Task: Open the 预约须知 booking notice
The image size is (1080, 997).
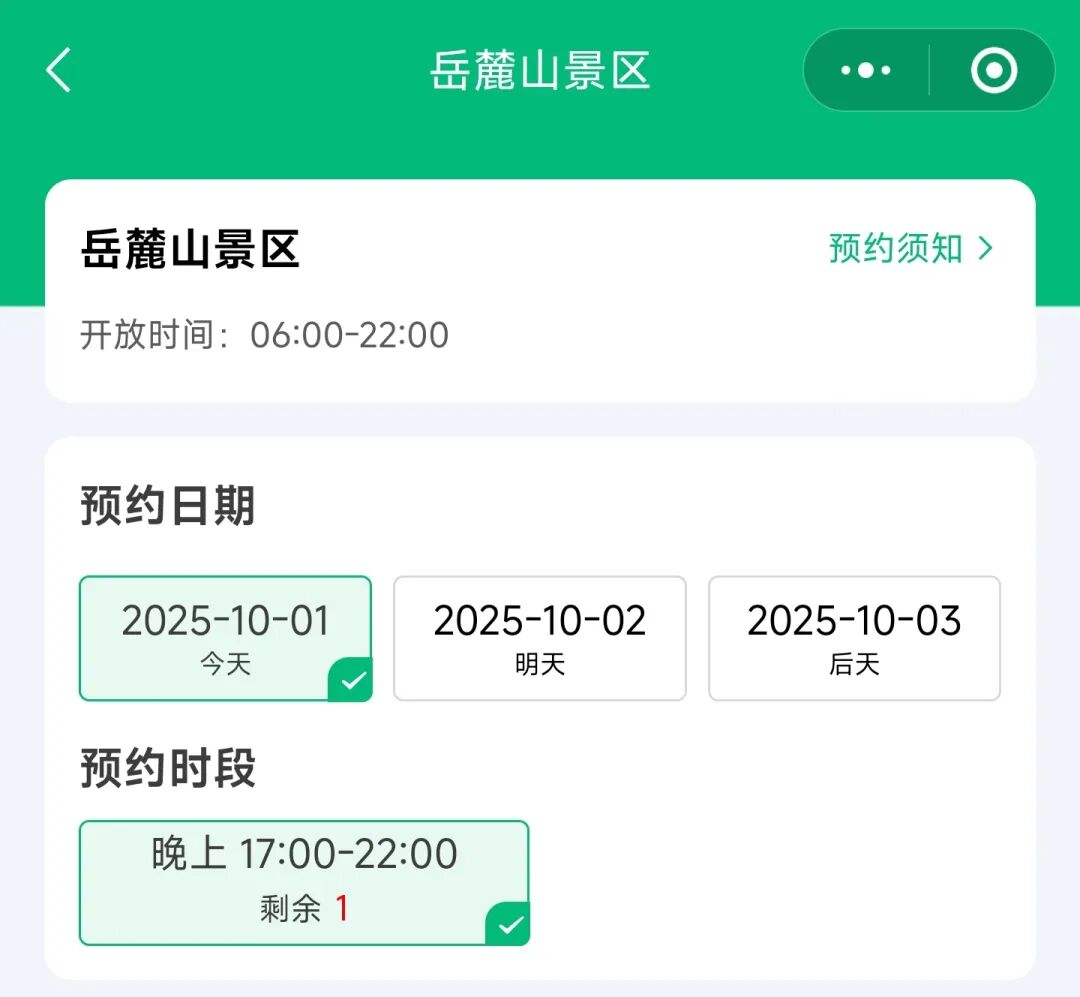Action: tap(911, 248)
